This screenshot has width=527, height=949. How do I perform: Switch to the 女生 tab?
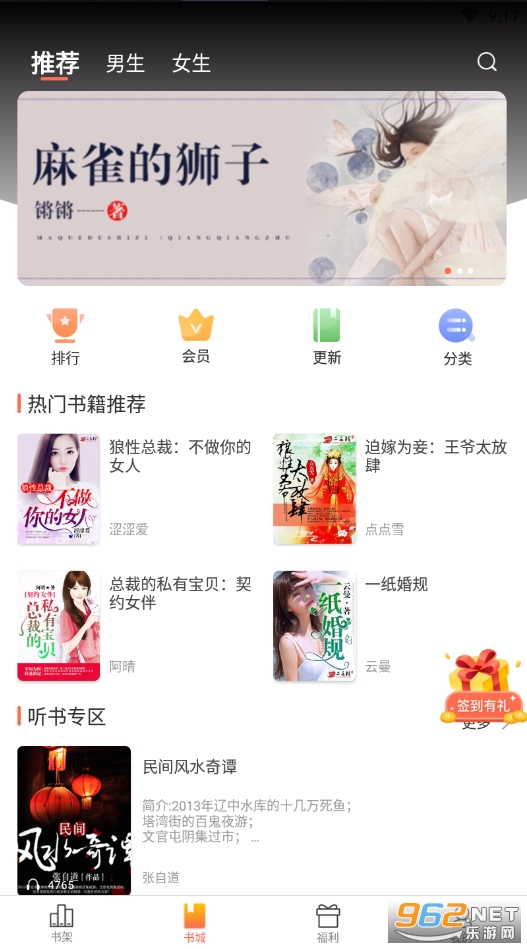tap(191, 64)
